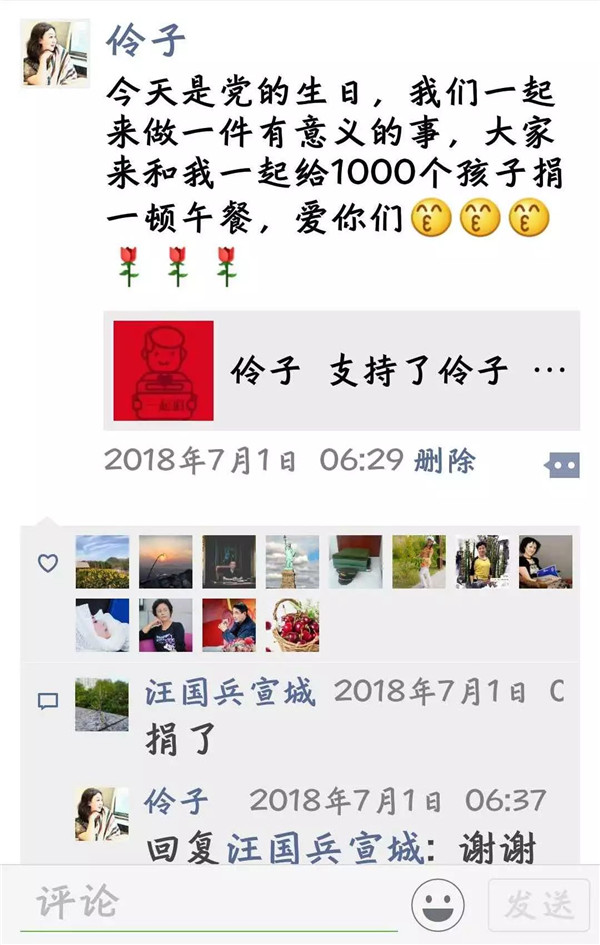Viewport: 600px width, 945px height.
Task: Open the sunset liker avatar
Action: (165, 561)
